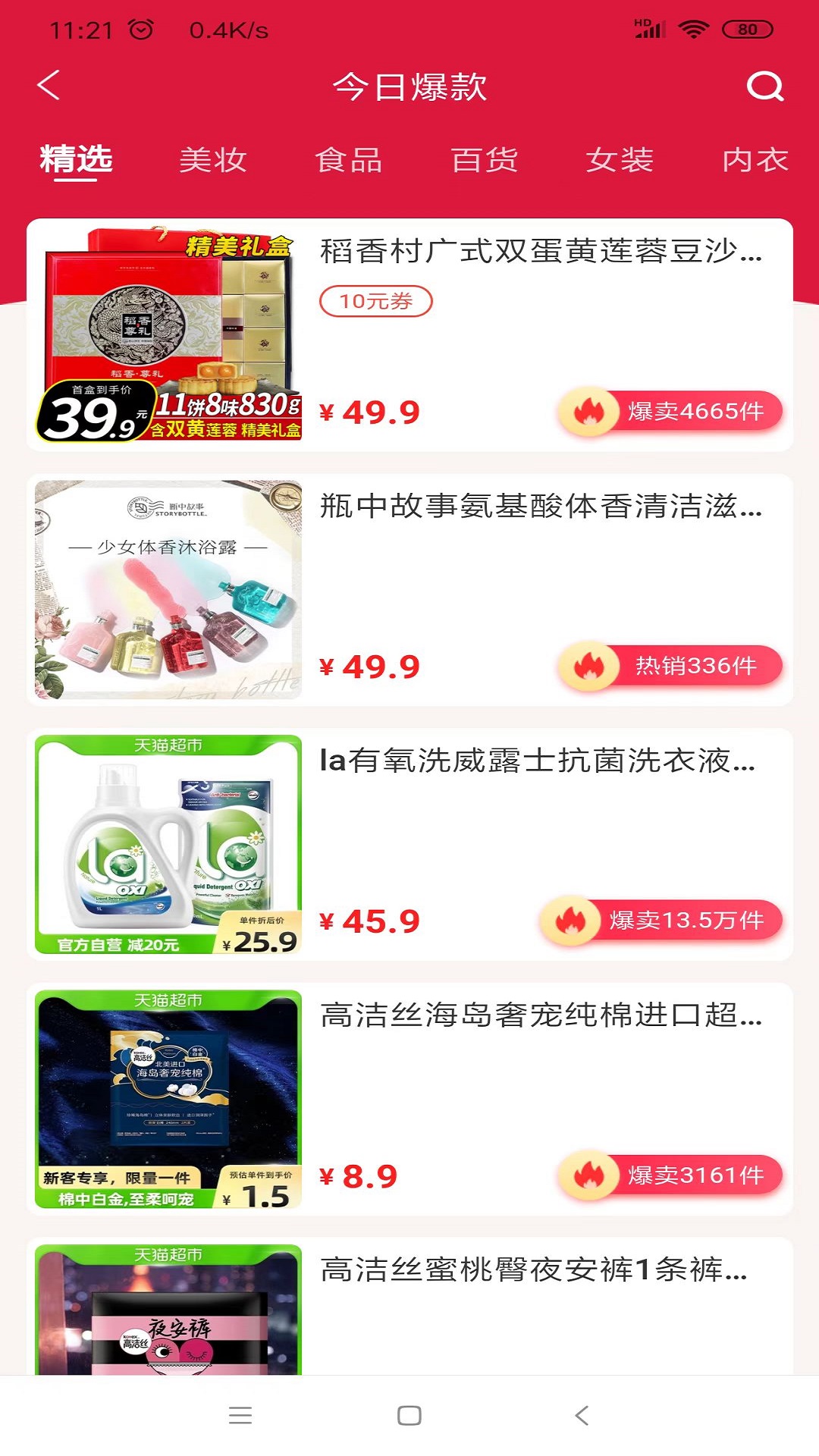Tap the 爆卖3161件 button
Viewport: 819px width, 1456px height.
670,1176
